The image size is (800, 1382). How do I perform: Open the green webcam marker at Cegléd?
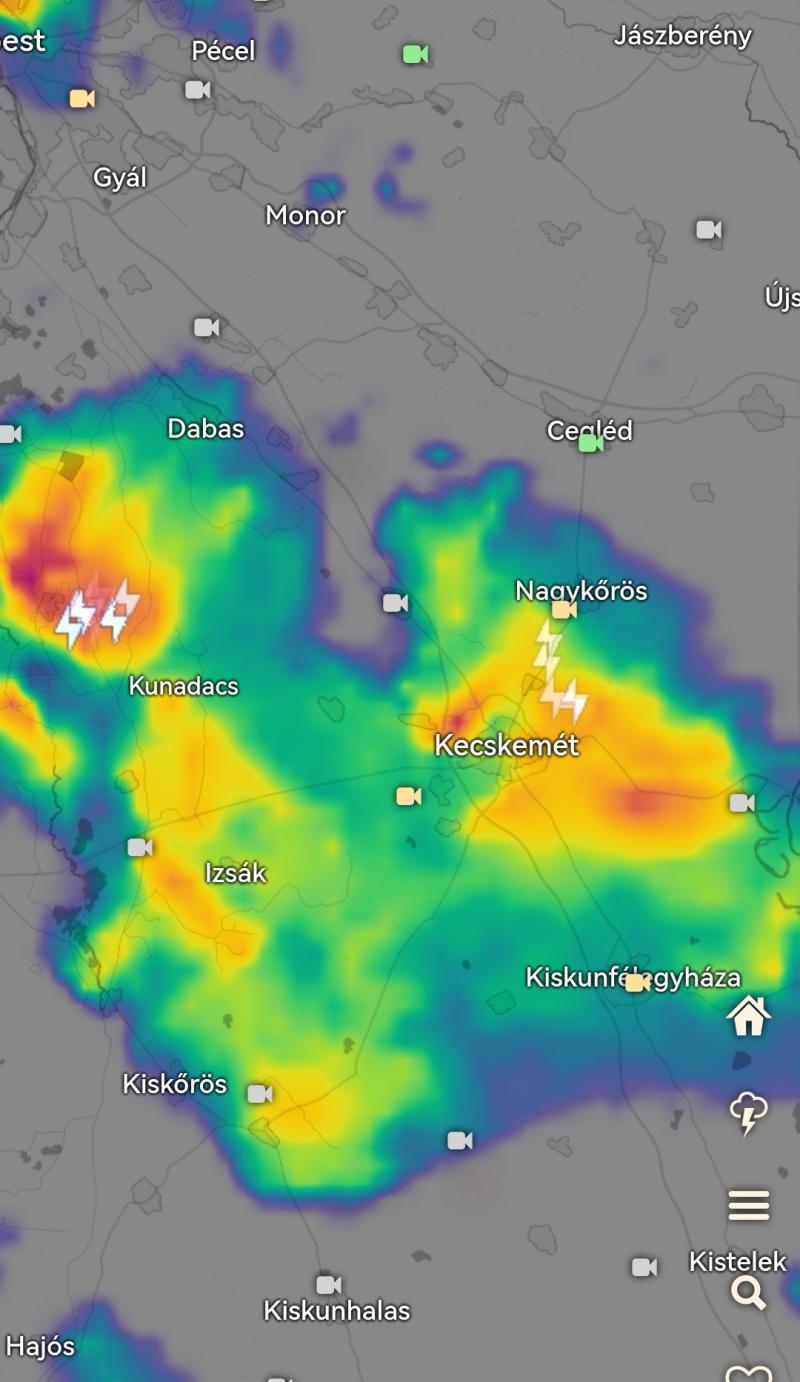coord(591,442)
